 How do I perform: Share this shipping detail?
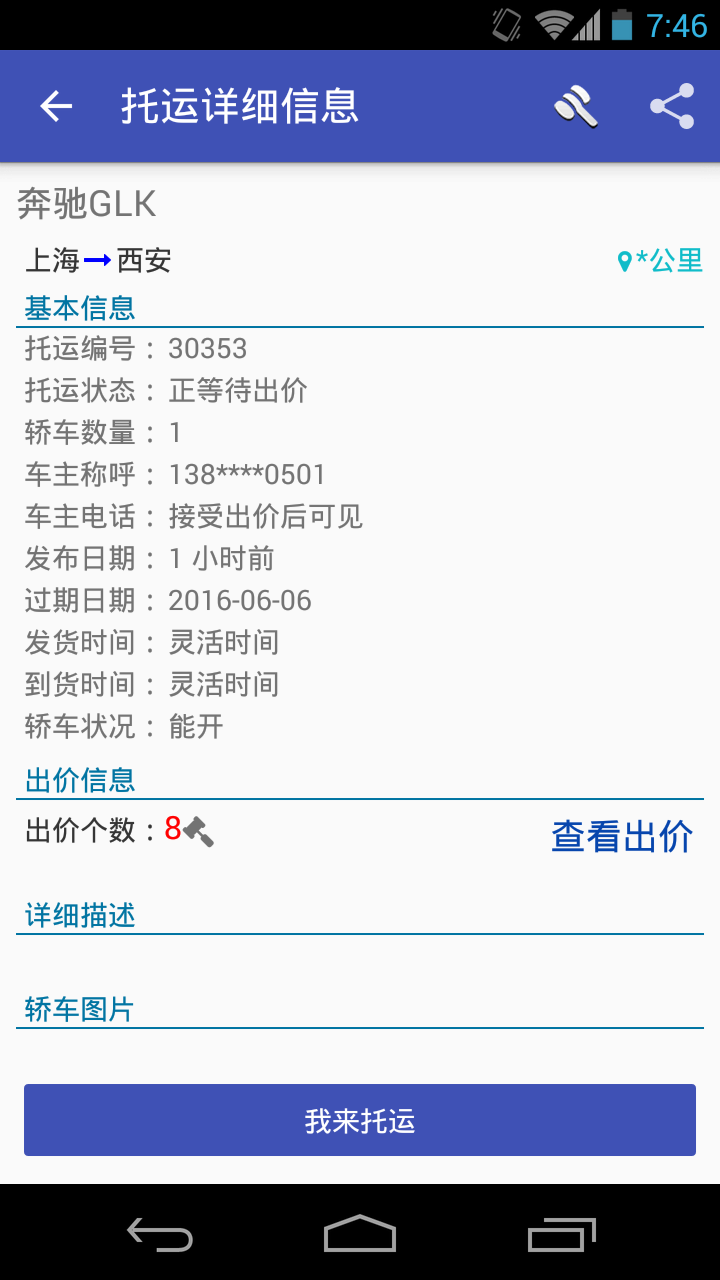point(672,106)
